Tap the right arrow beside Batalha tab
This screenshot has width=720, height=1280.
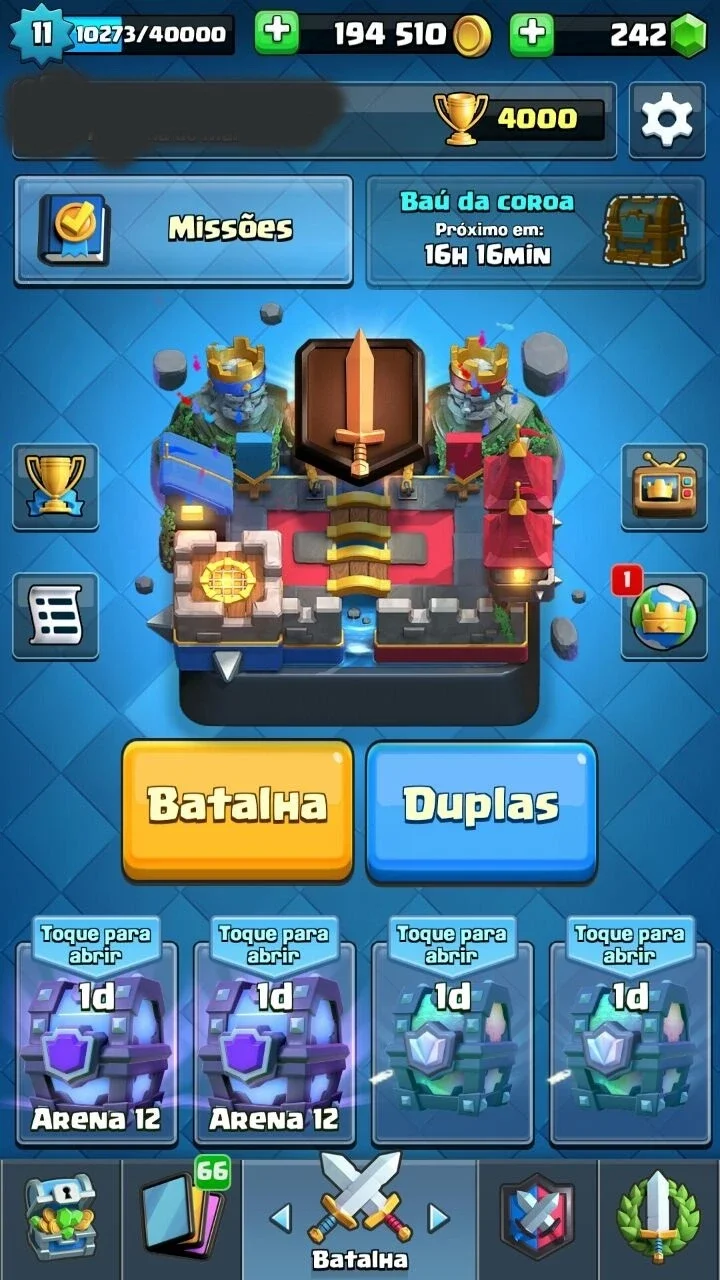(438, 1217)
